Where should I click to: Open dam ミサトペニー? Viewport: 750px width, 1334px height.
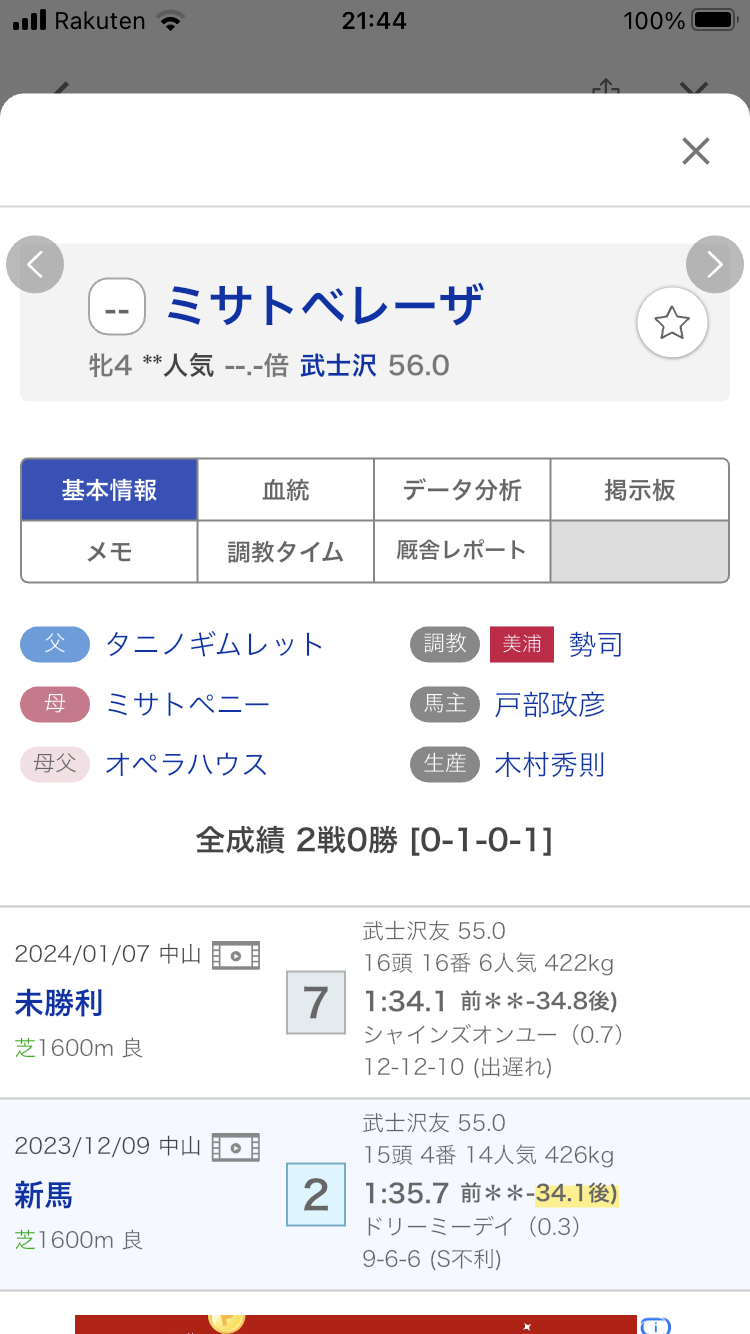[188, 705]
